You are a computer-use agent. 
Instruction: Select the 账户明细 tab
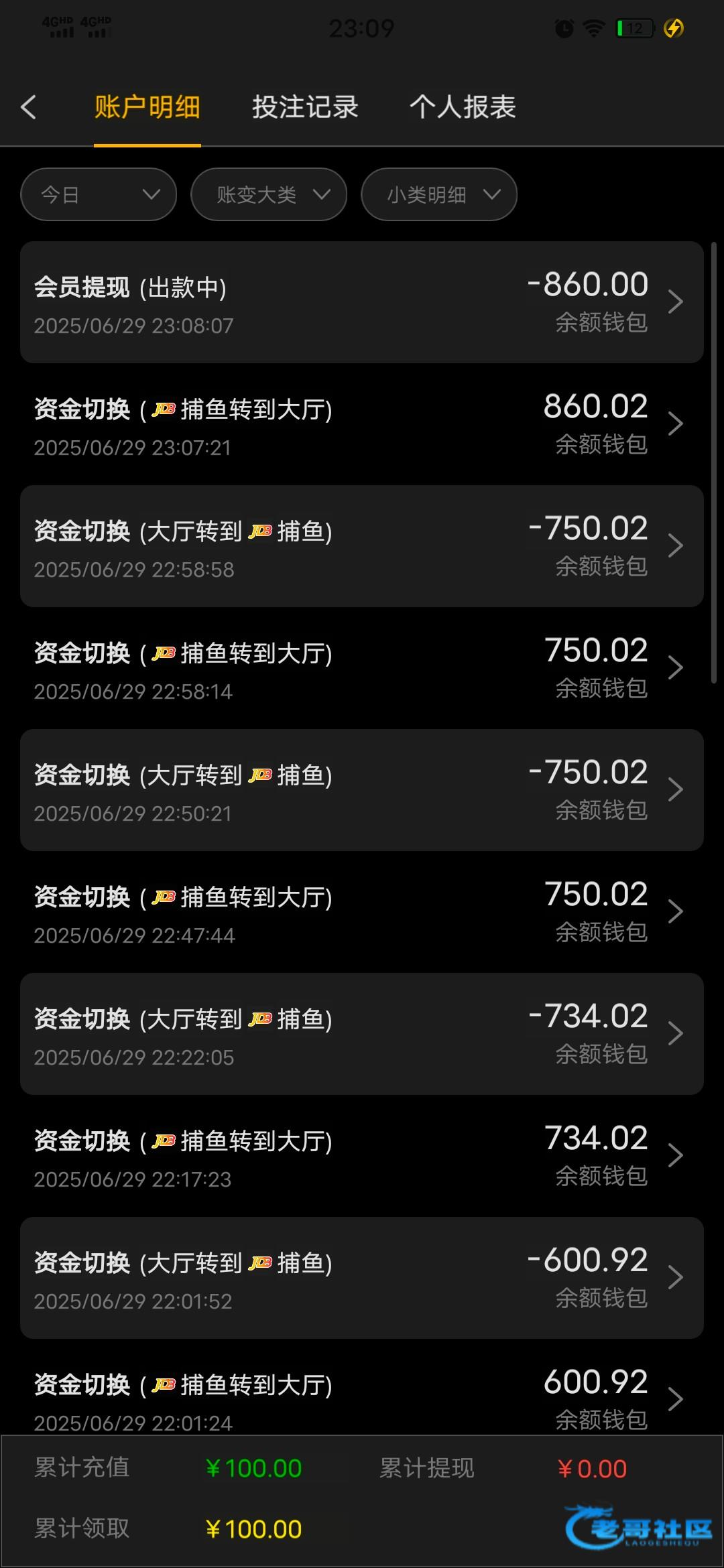(x=147, y=107)
